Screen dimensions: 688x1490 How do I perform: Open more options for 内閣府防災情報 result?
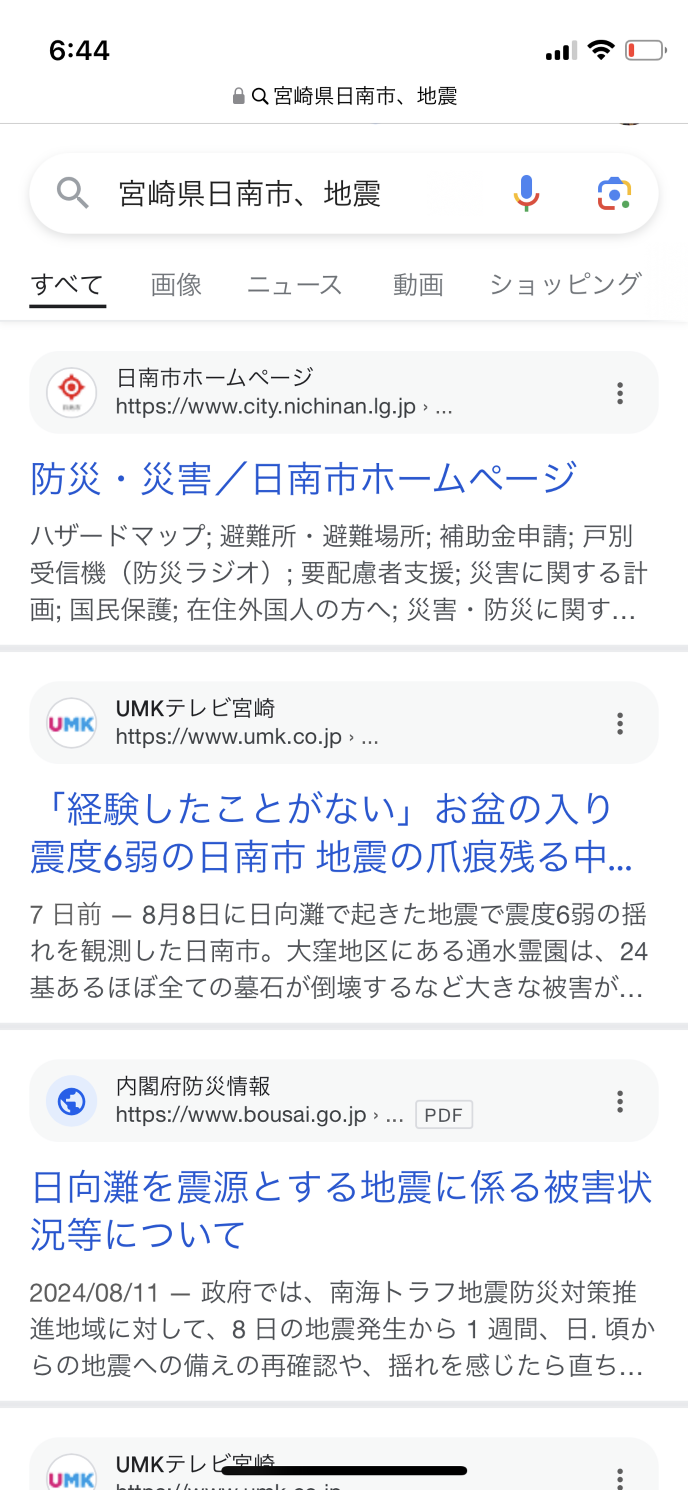point(620,1101)
